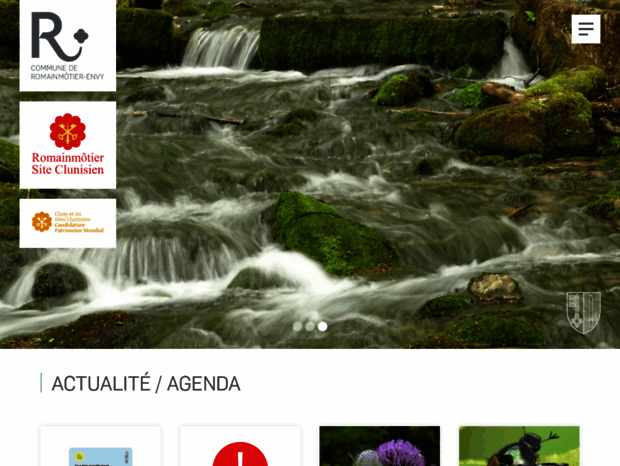This screenshot has width=620, height=466.
Task: Open the Romainmôtier Site Clunisien link
Action: pos(67,145)
